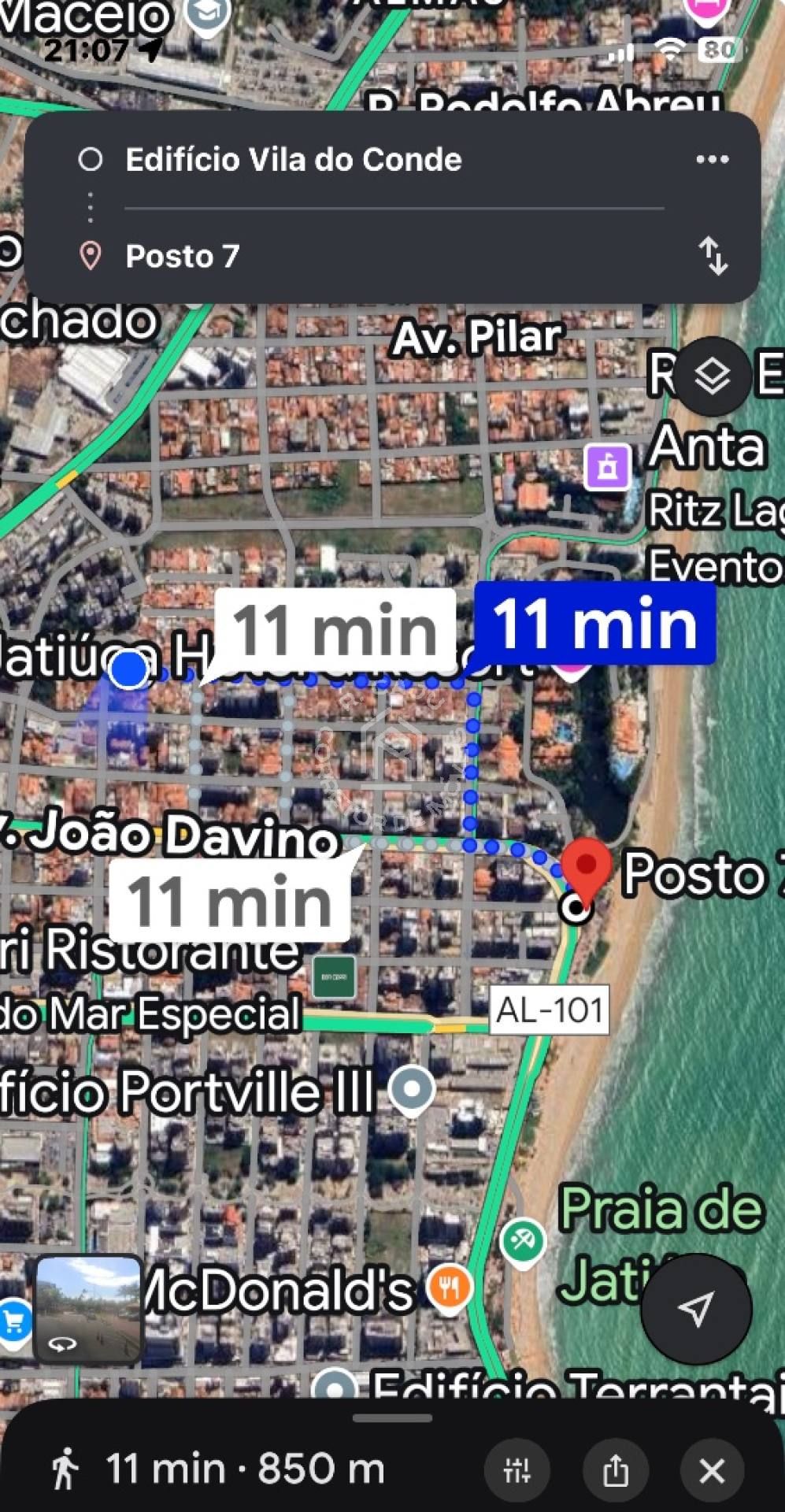
Task: Open the Street View thumbnail
Action: pyautogui.click(x=88, y=1310)
